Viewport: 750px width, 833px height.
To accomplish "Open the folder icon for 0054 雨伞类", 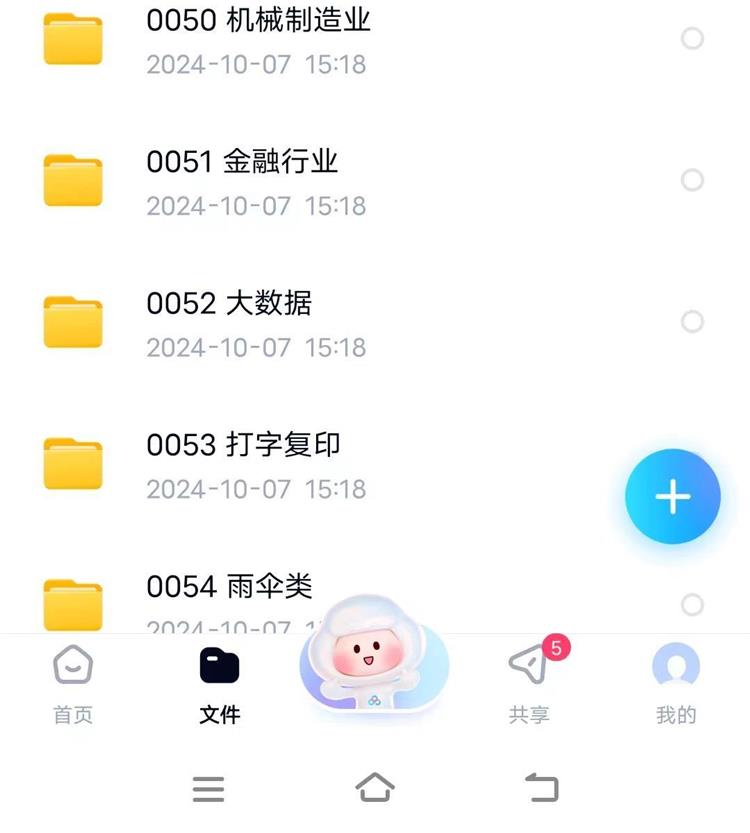I will (x=71, y=605).
